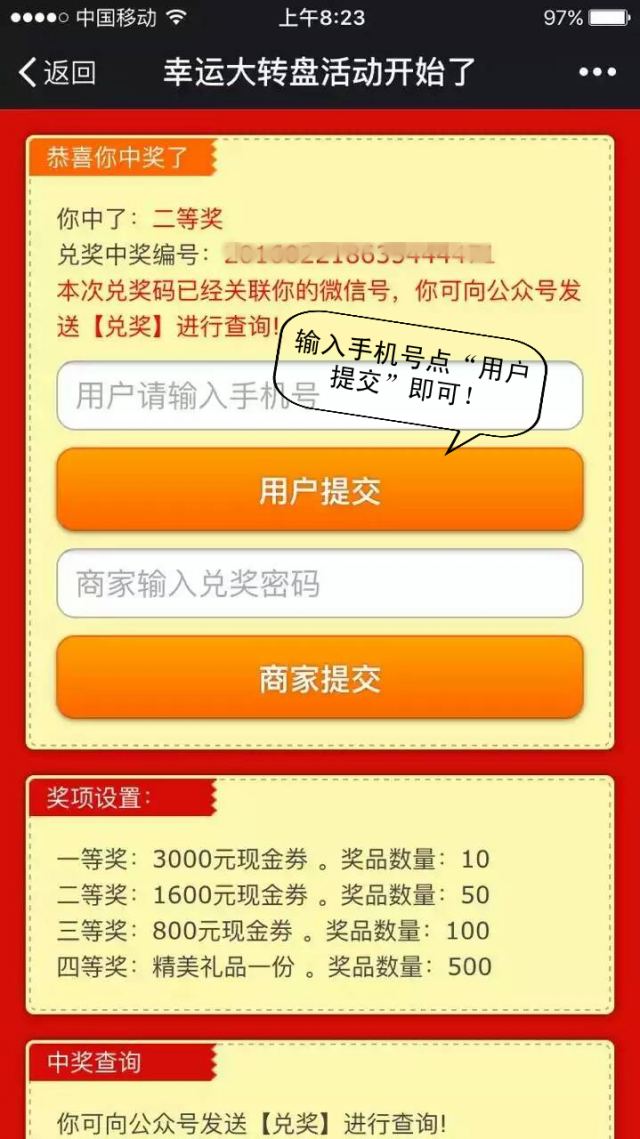The height and width of the screenshot is (1139, 640).
Task: Open the three-dot overflow menu
Action: [x=597, y=72]
